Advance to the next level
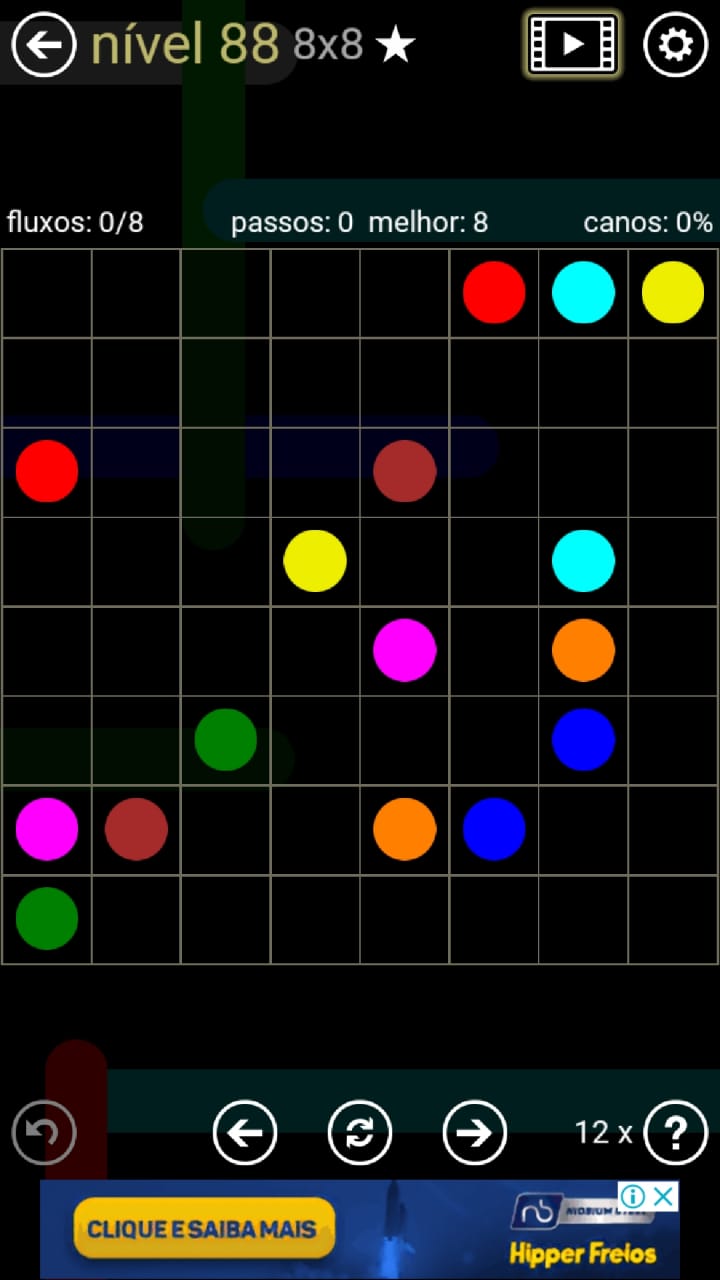This screenshot has height=1280, width=720. point(474,1132)
